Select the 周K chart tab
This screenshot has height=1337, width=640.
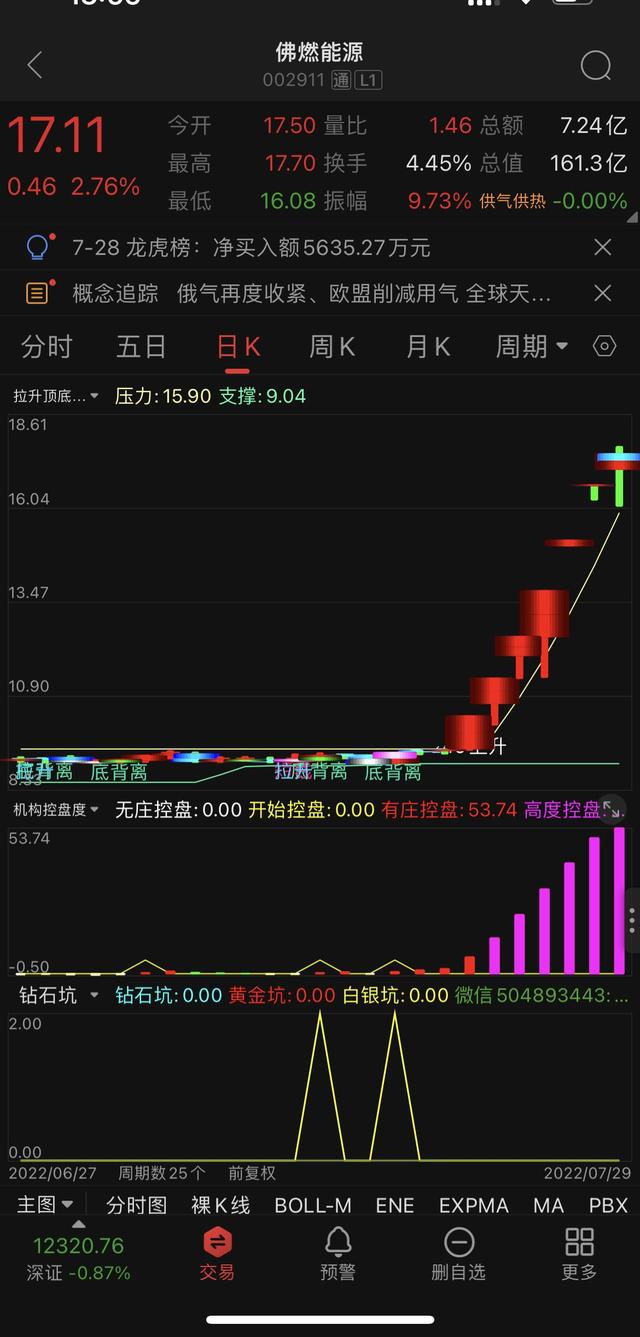pyautogui.click(x=332, y=347)
